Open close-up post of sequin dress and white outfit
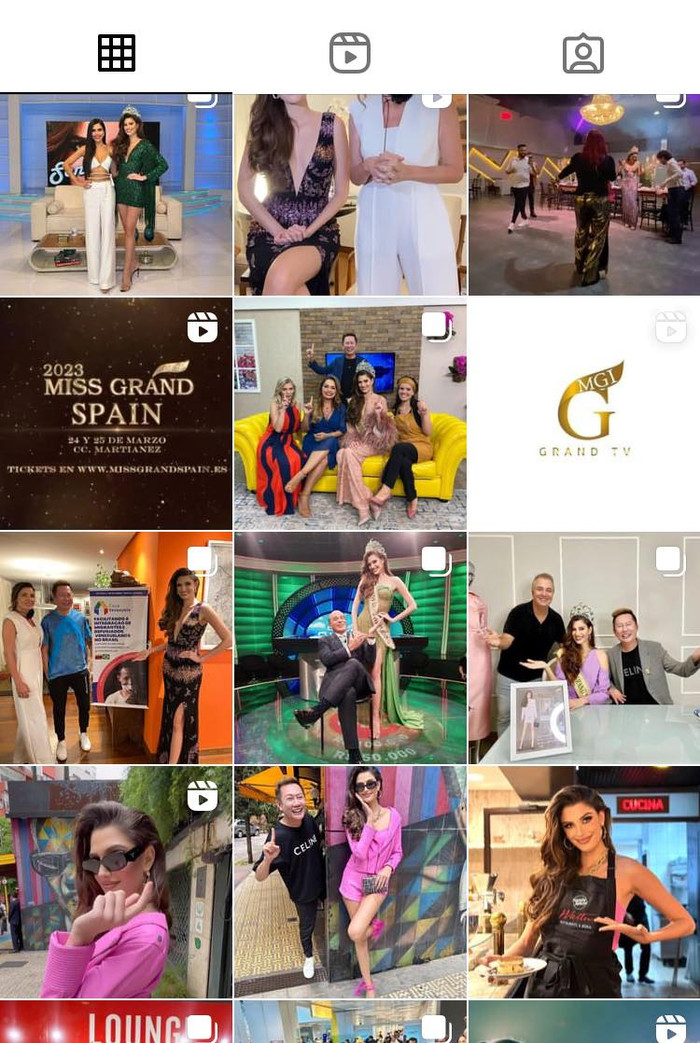The width and height of the screenshot is (700, 1043). [350, 194]
